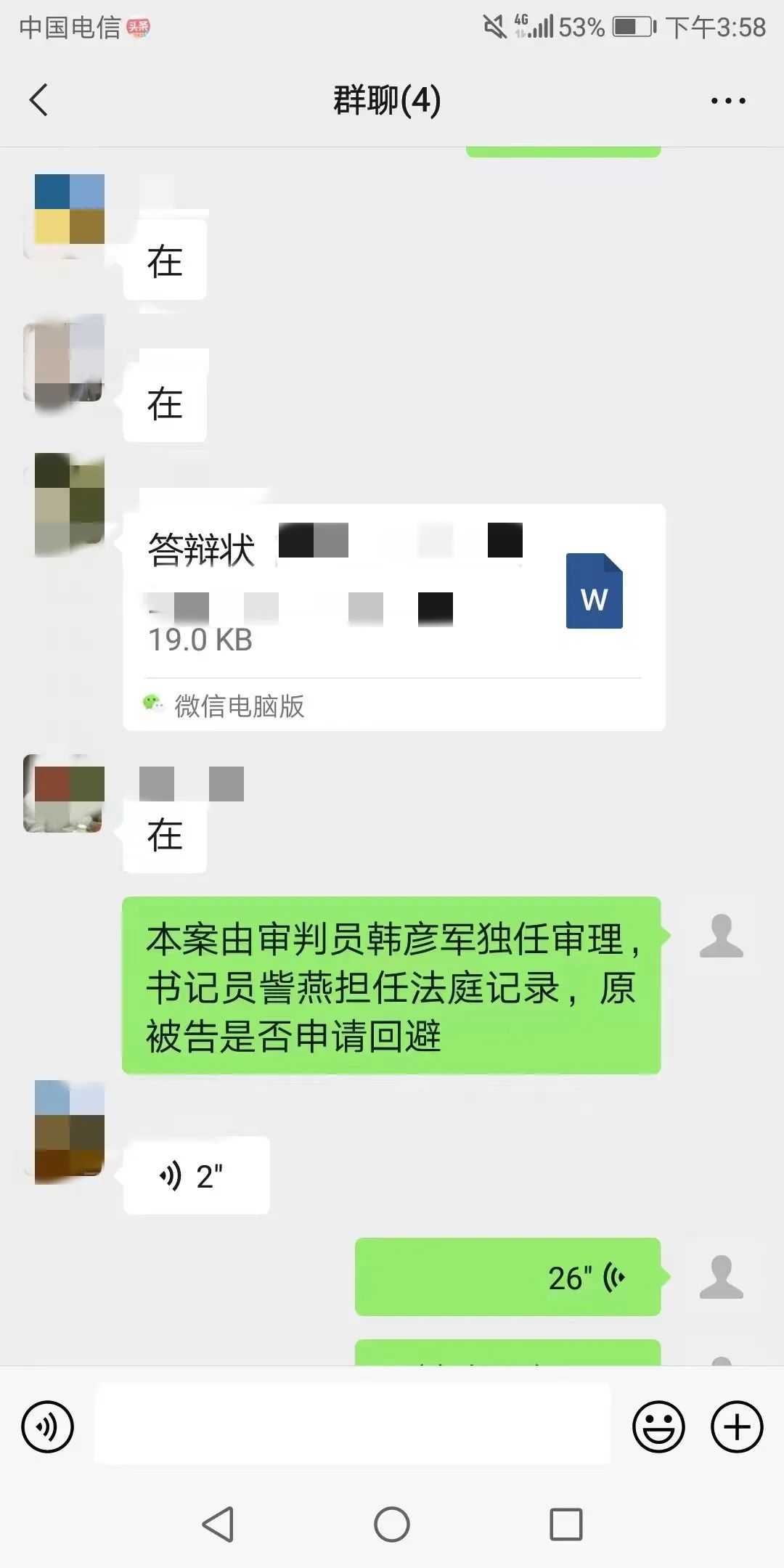This screenshot has width=784, height=1568.
Task: Switch to voice input mode
Action: (x=48, y=1427)
